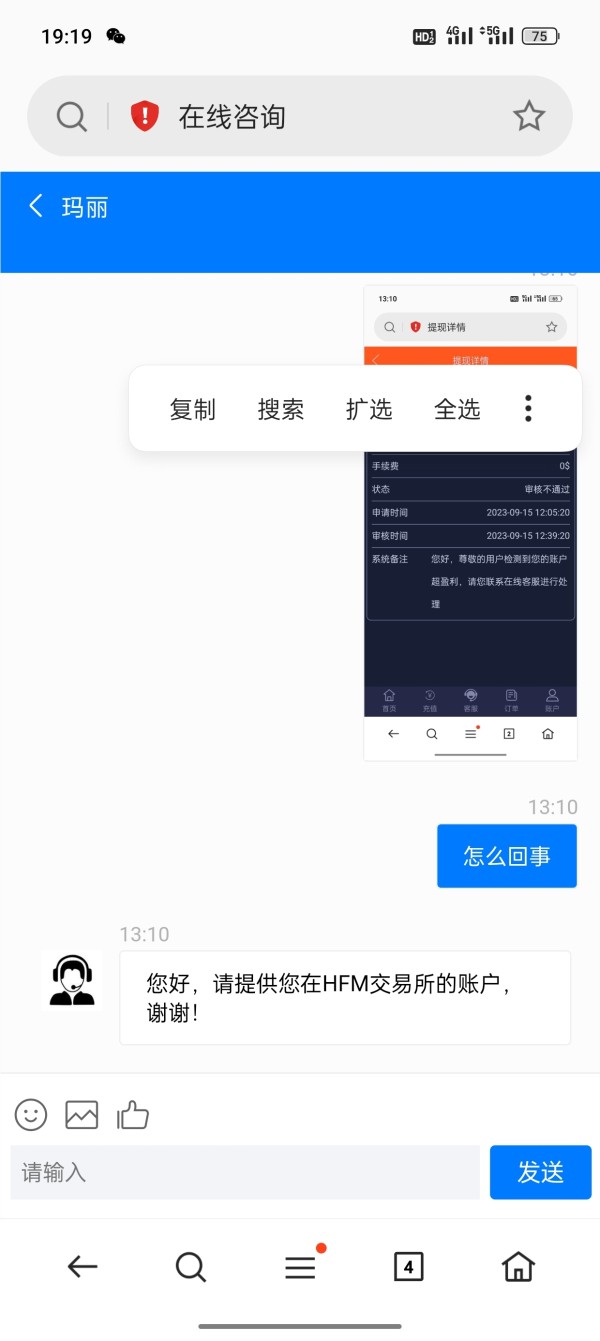The width and height of the screenshot is (600, 1341).
Task: Go back from the 玛丽 chat
Action: [36, 206]
